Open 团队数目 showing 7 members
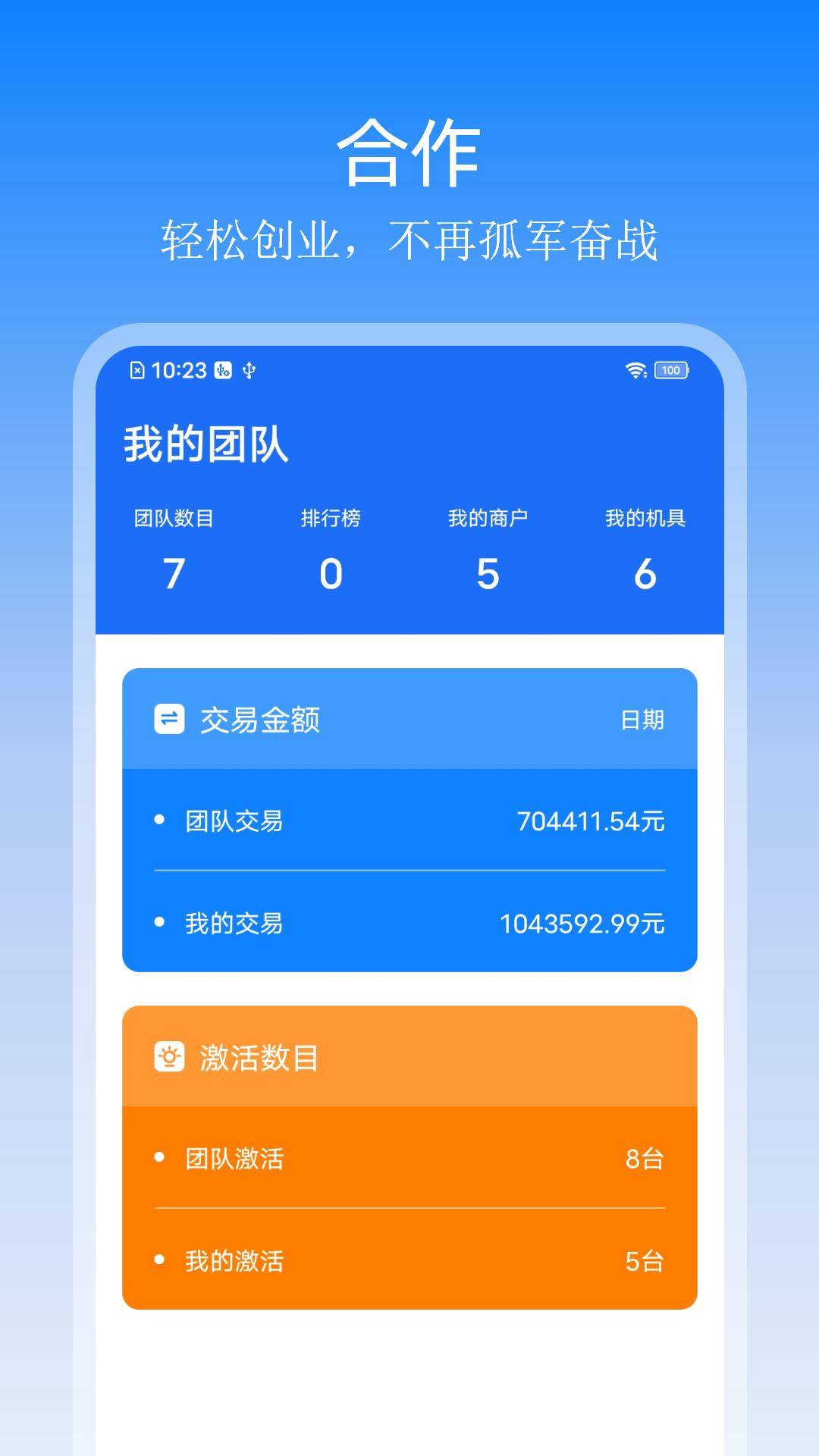Image resolution: width=819 pixels, height=1456 pixels. pyautogui.click(x=173, y=548)
